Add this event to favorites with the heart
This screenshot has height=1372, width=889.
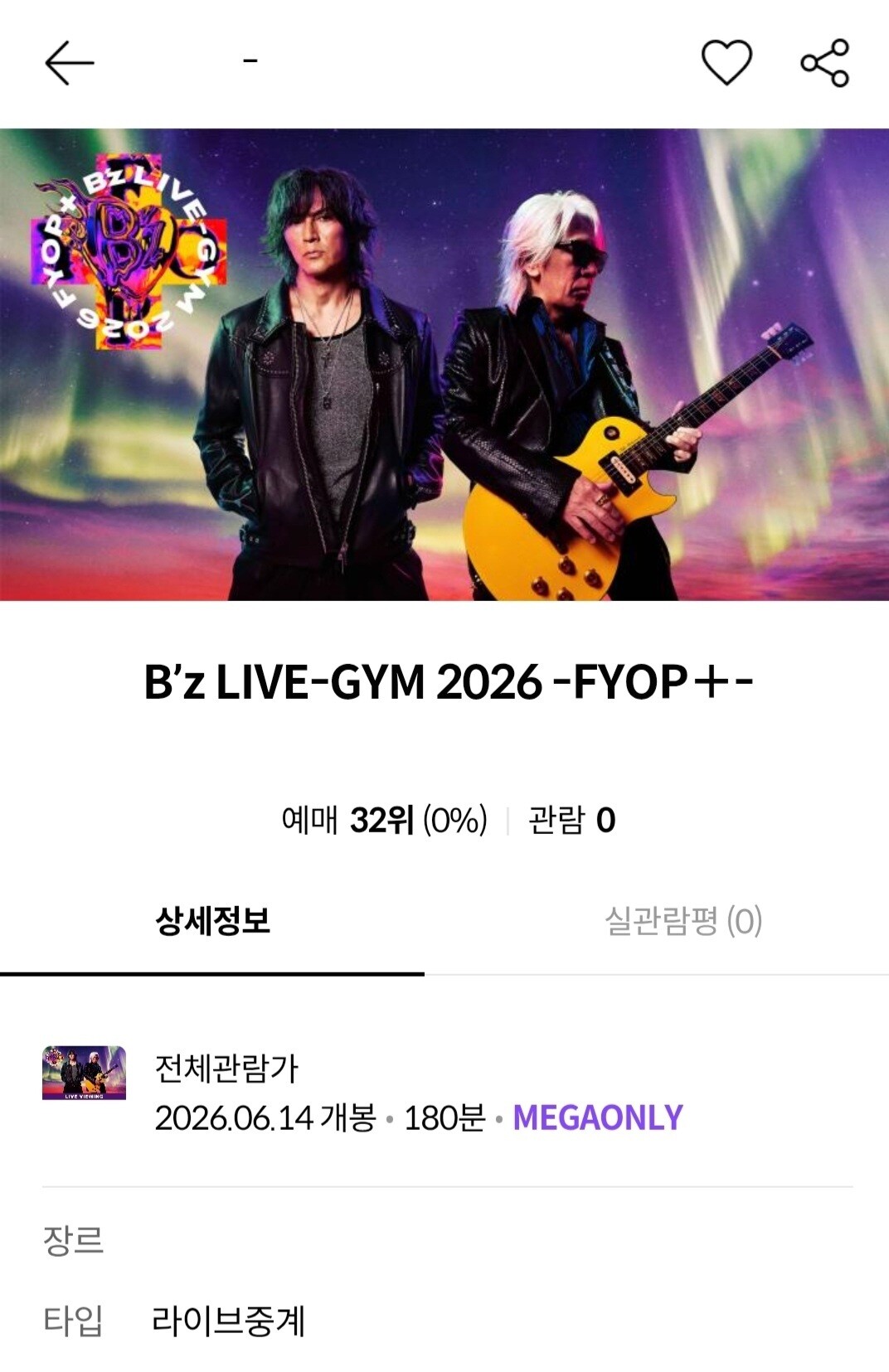point(726,63)
